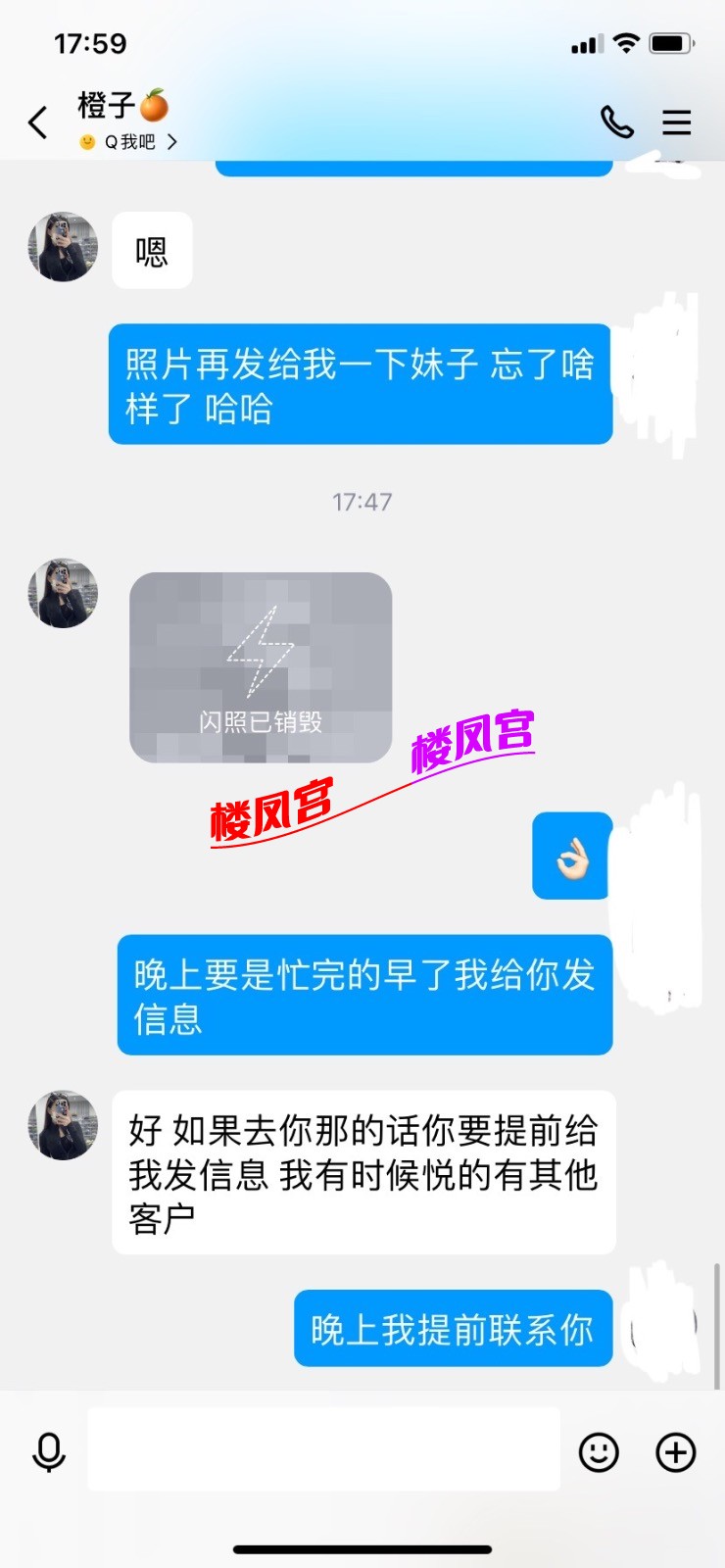Tap the voice input microphone
This screenshot has width=725, height=1568.
point(48,1451)
